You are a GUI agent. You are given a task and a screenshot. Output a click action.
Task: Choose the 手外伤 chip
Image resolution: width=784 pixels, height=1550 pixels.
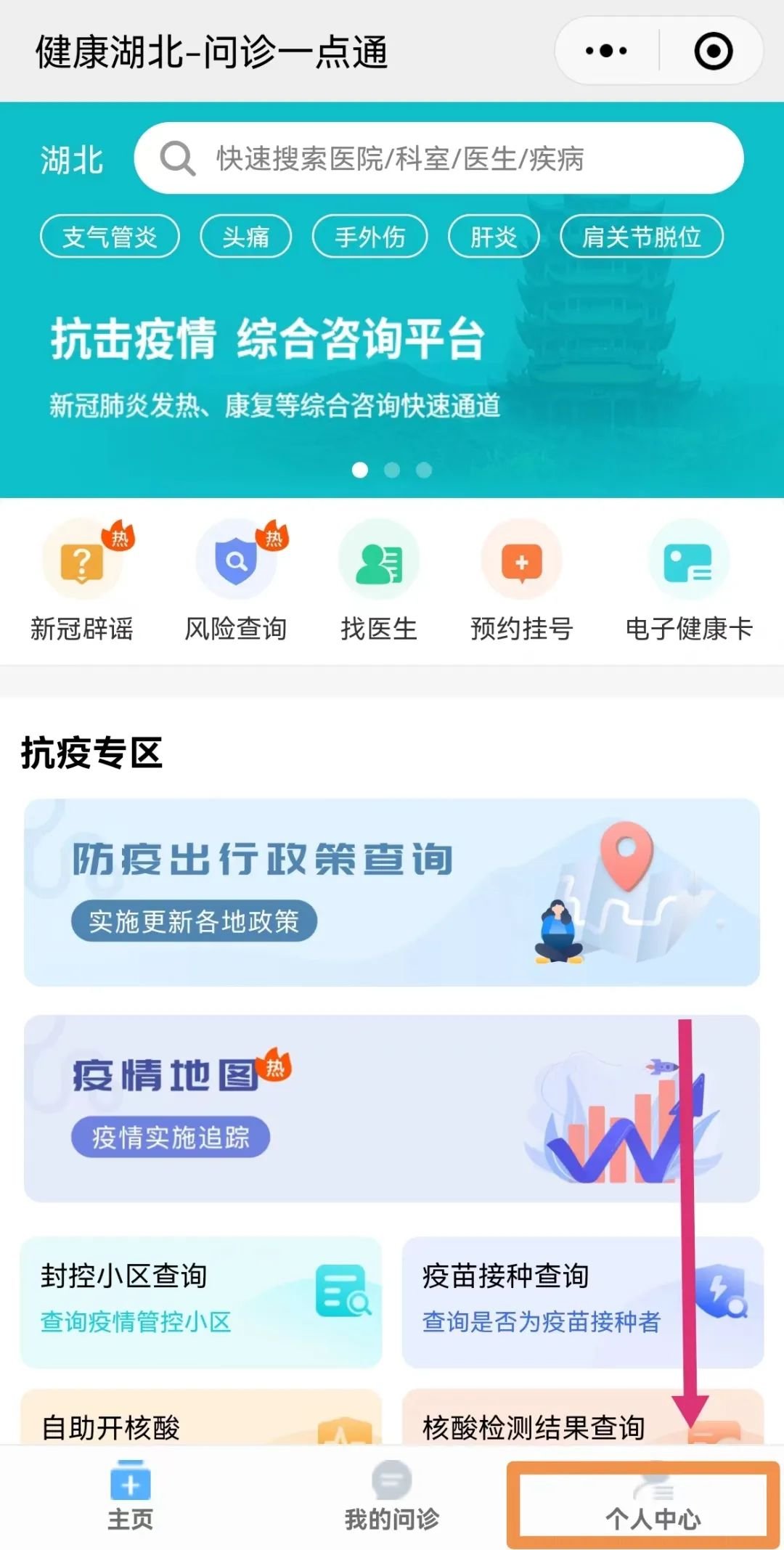coord(369,237)
